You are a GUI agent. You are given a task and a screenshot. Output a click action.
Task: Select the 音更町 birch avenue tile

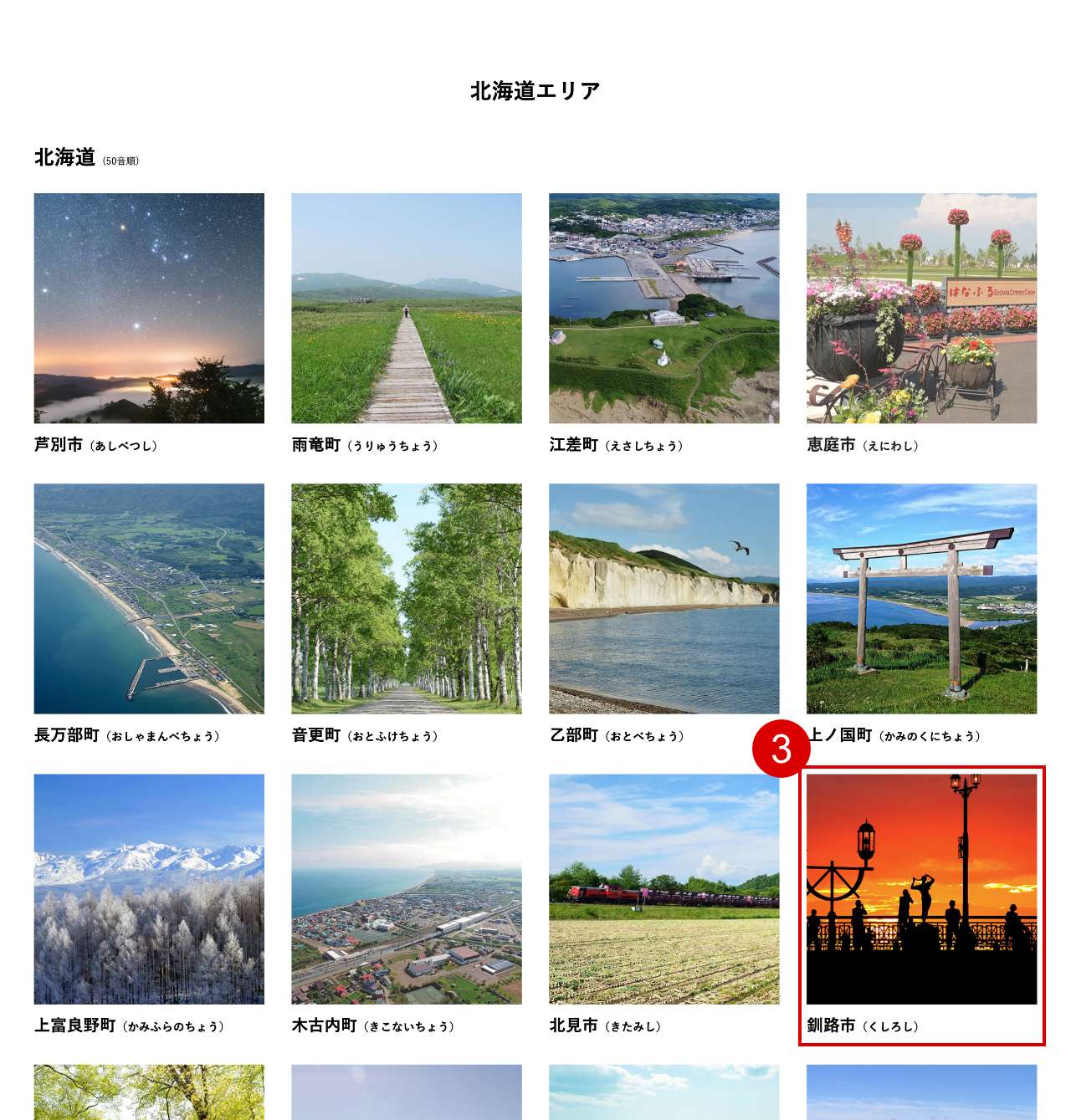407,598
